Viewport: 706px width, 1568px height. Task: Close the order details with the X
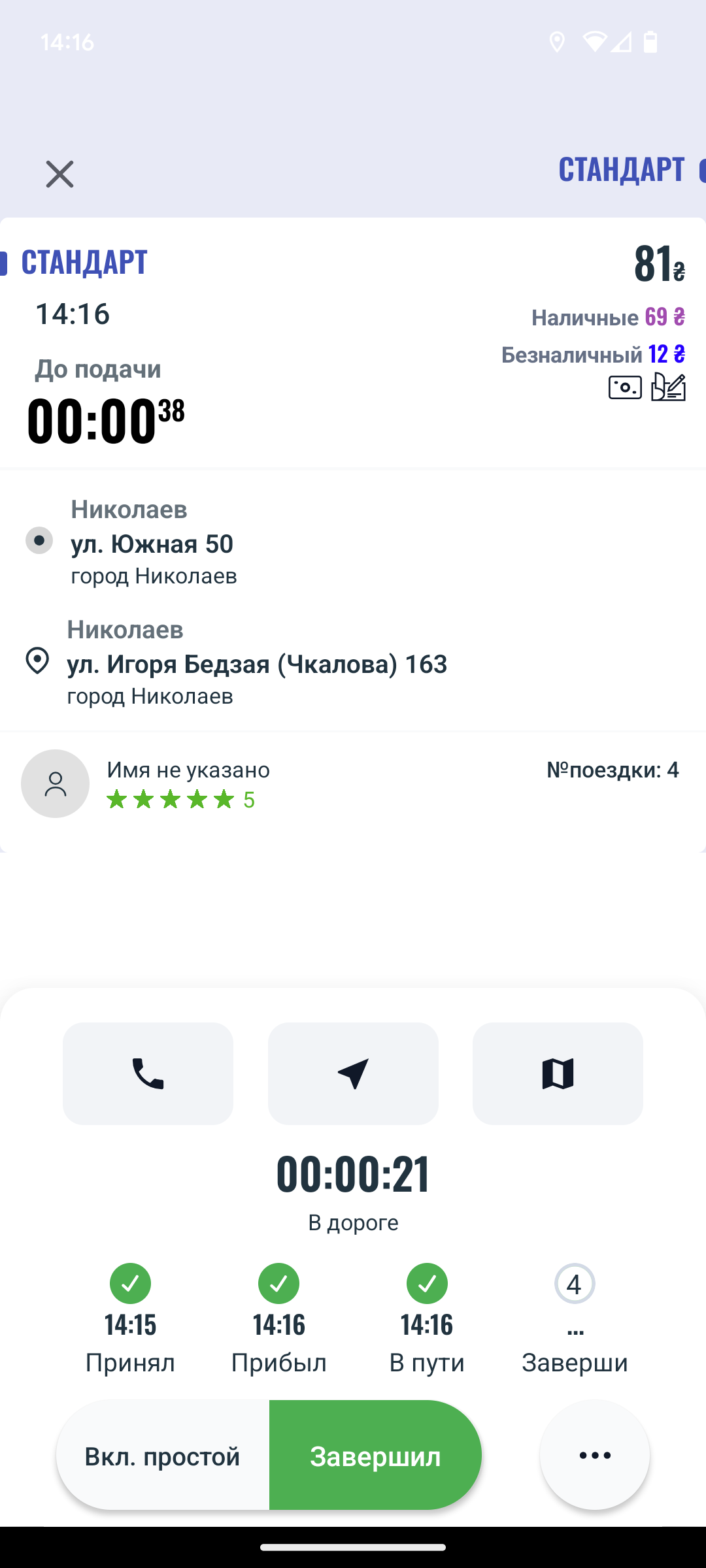59,174
